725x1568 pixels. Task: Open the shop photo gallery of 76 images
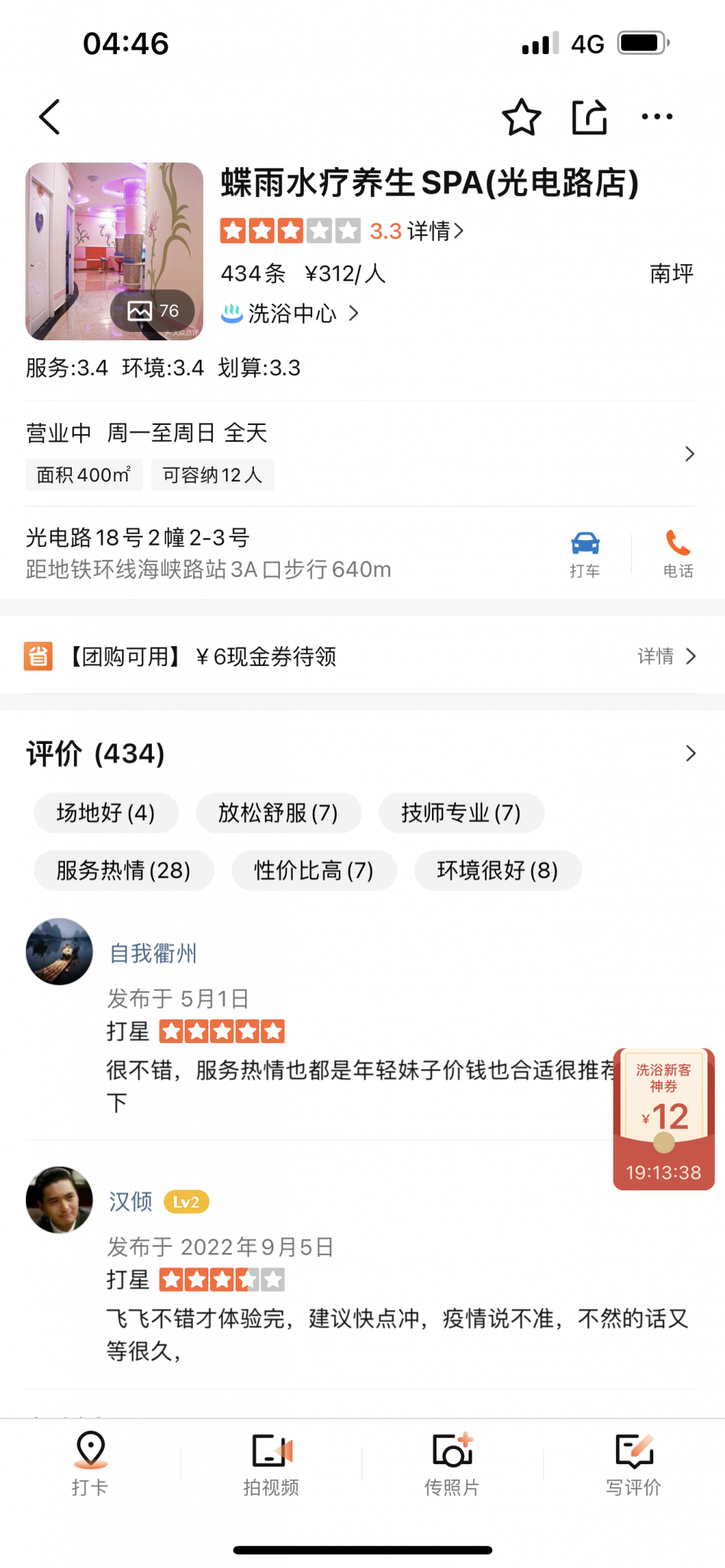pos(114,251)
